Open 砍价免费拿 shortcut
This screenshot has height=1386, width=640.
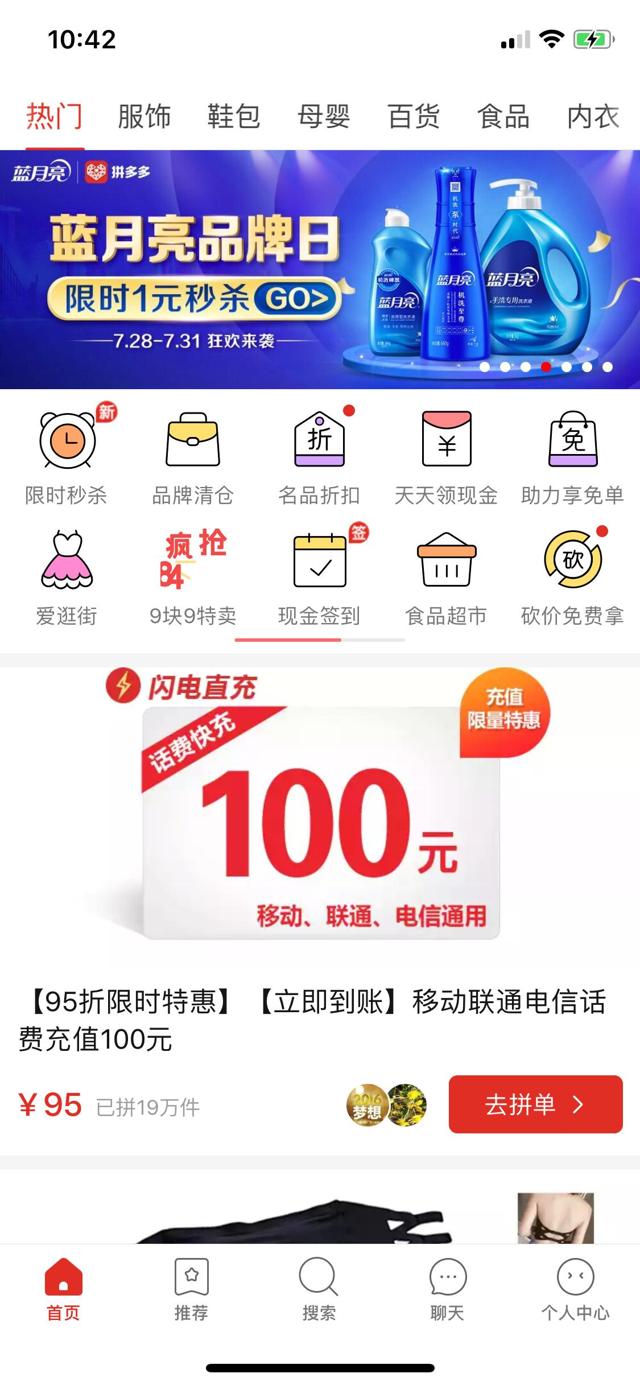point(573,577)
